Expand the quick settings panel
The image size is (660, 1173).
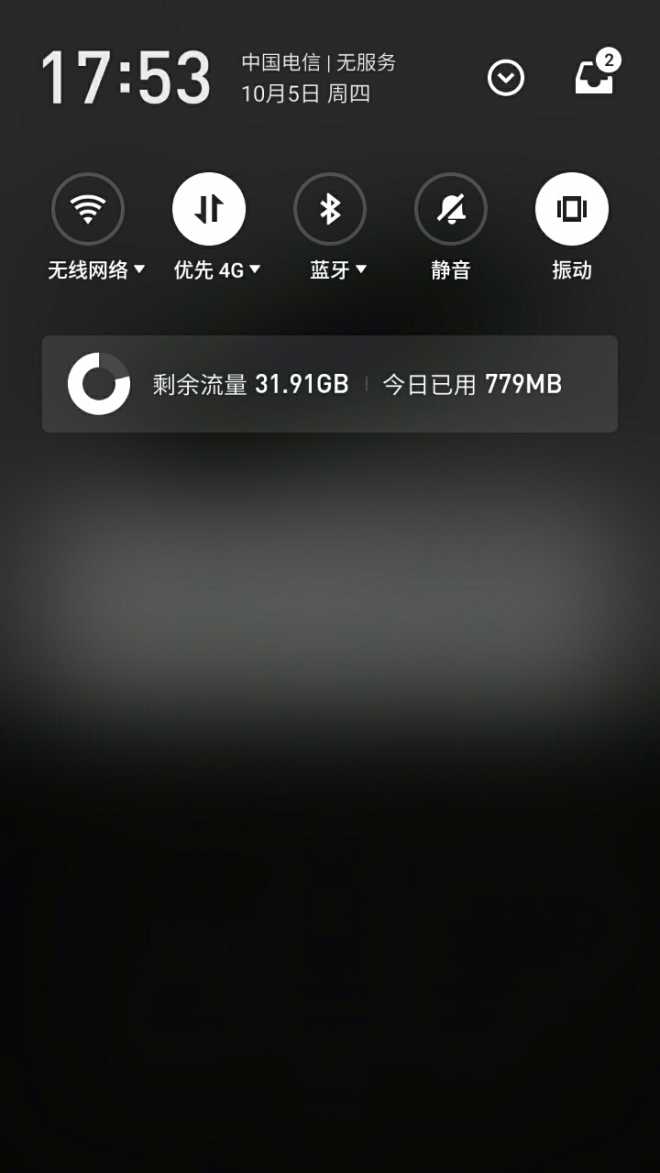pos(505,77)
